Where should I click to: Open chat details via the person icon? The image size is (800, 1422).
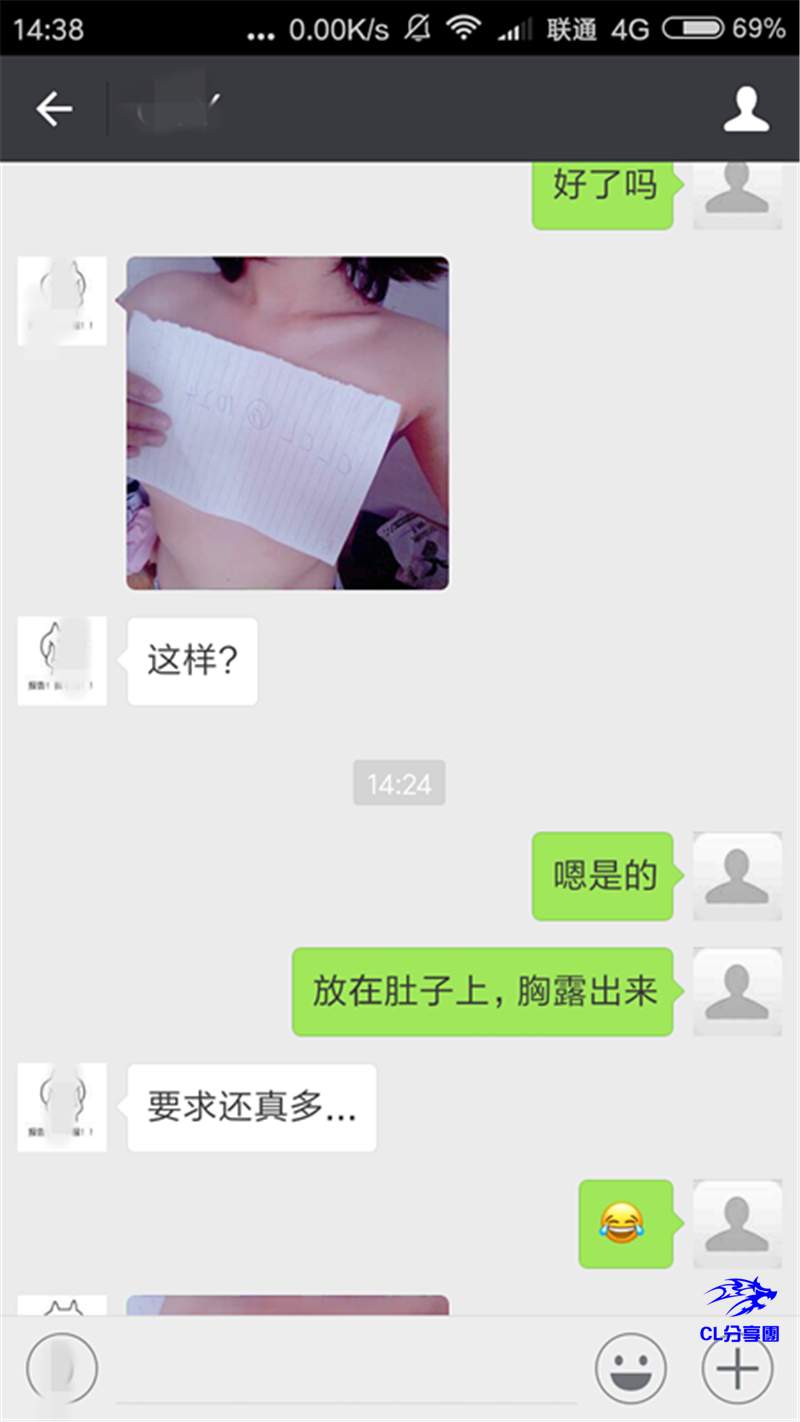(746, 109)
